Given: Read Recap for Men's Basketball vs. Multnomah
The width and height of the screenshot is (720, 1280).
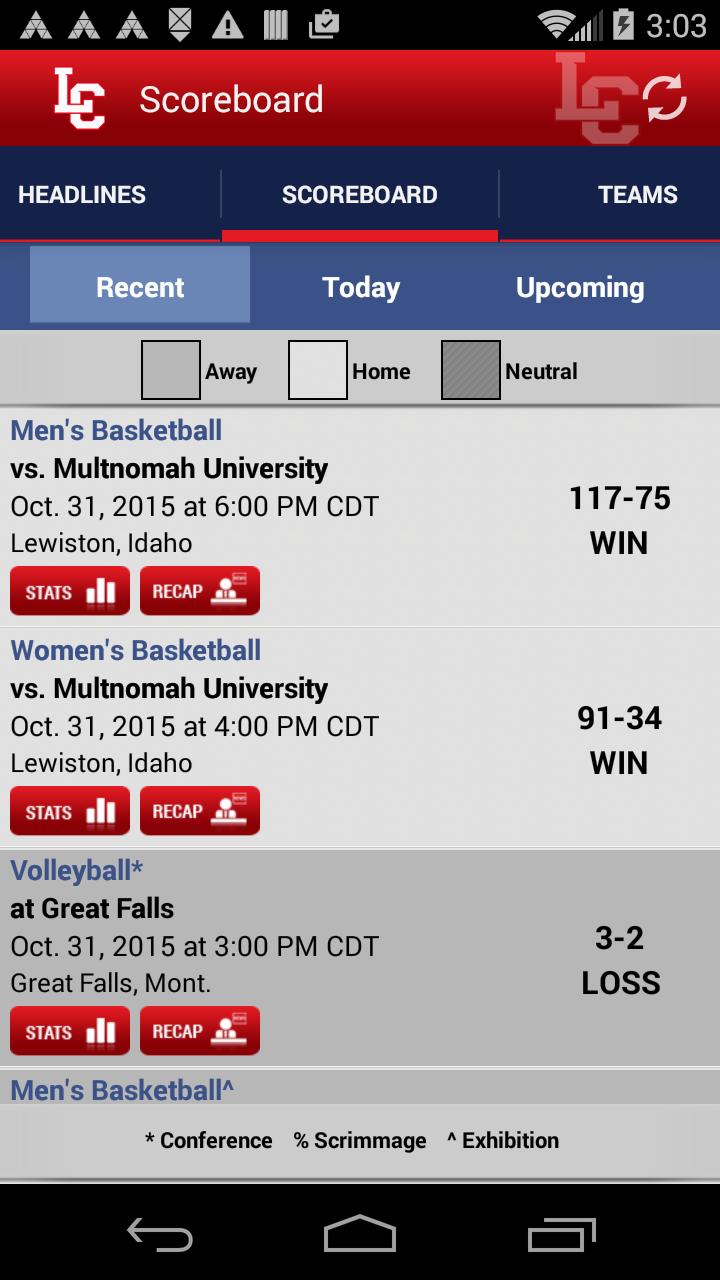Looking at the screenshot, I should click(x=200, y=591).
